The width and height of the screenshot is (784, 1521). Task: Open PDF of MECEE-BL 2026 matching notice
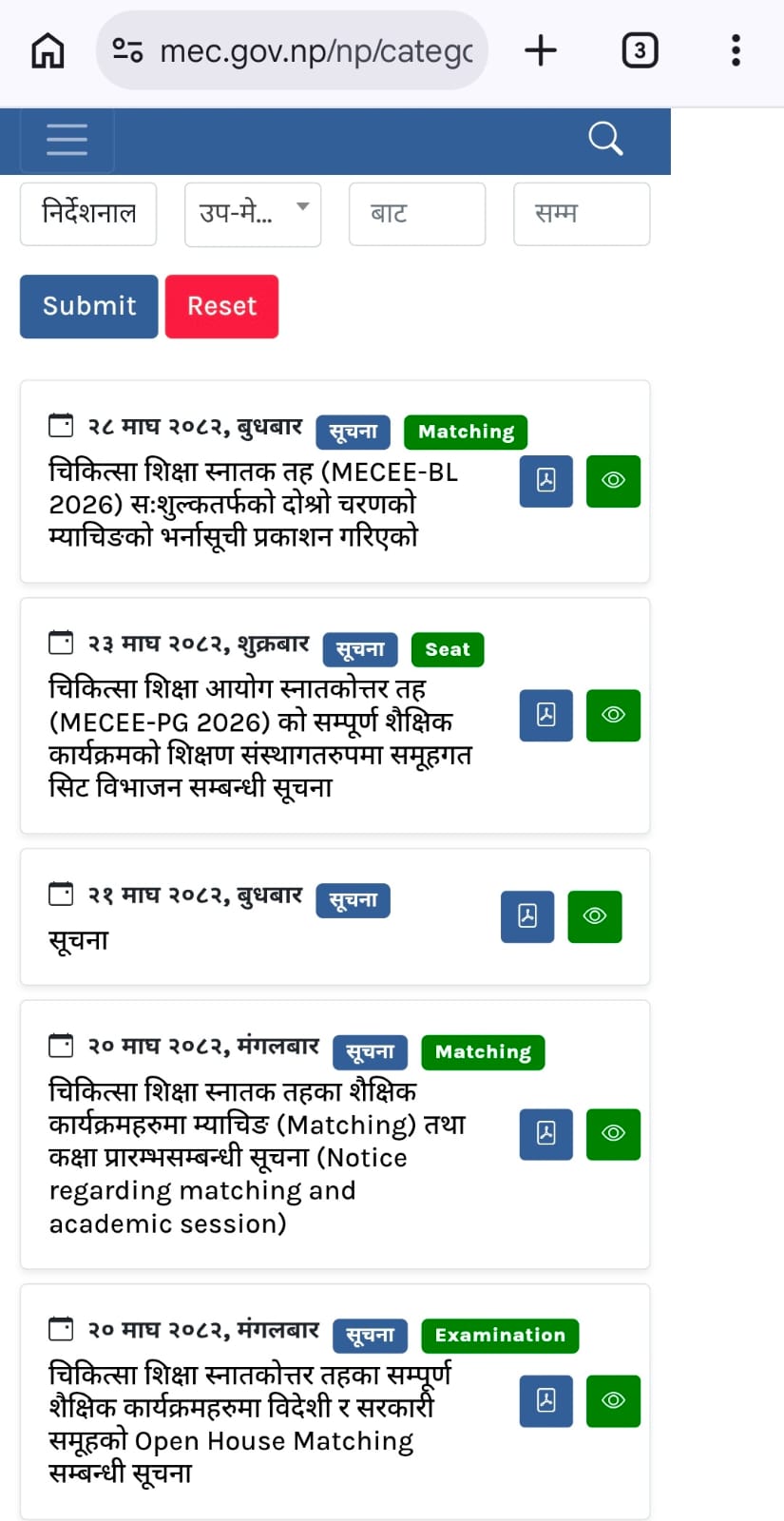(546, 481)
